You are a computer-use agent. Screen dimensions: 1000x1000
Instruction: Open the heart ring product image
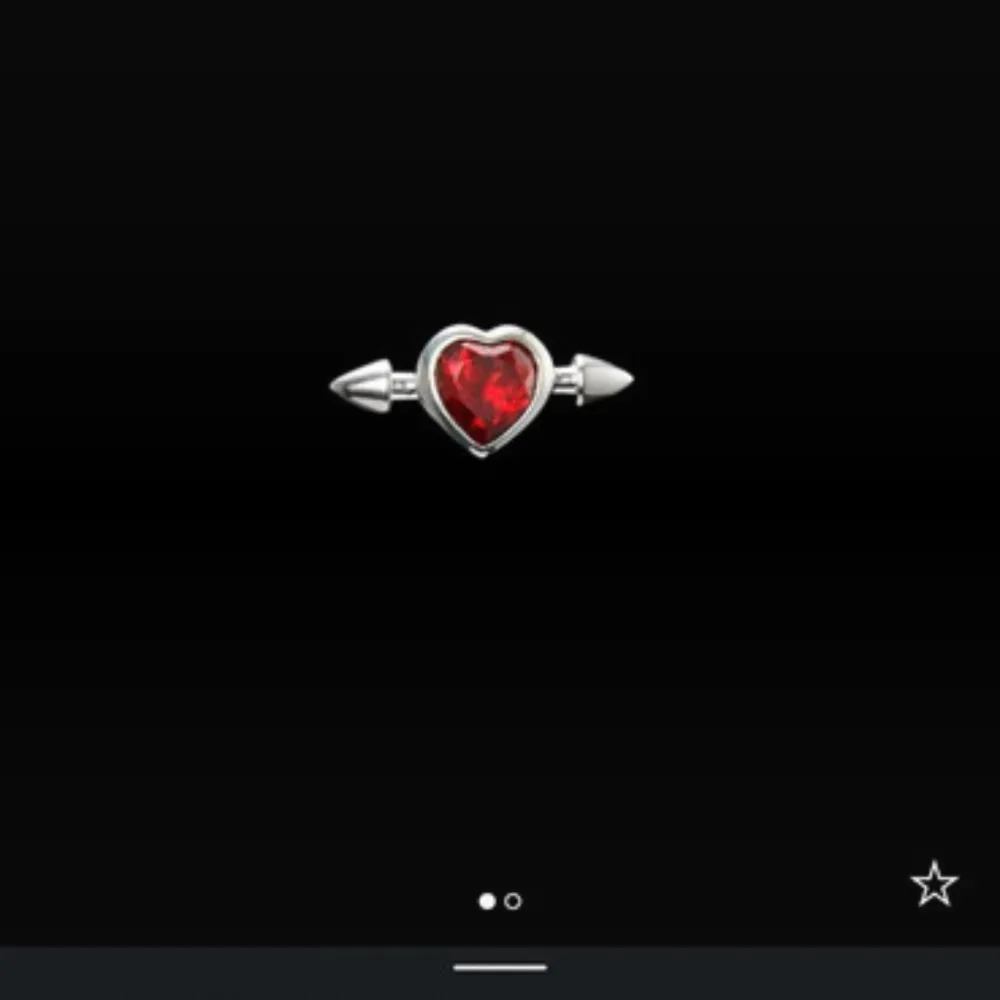[482, 389]
